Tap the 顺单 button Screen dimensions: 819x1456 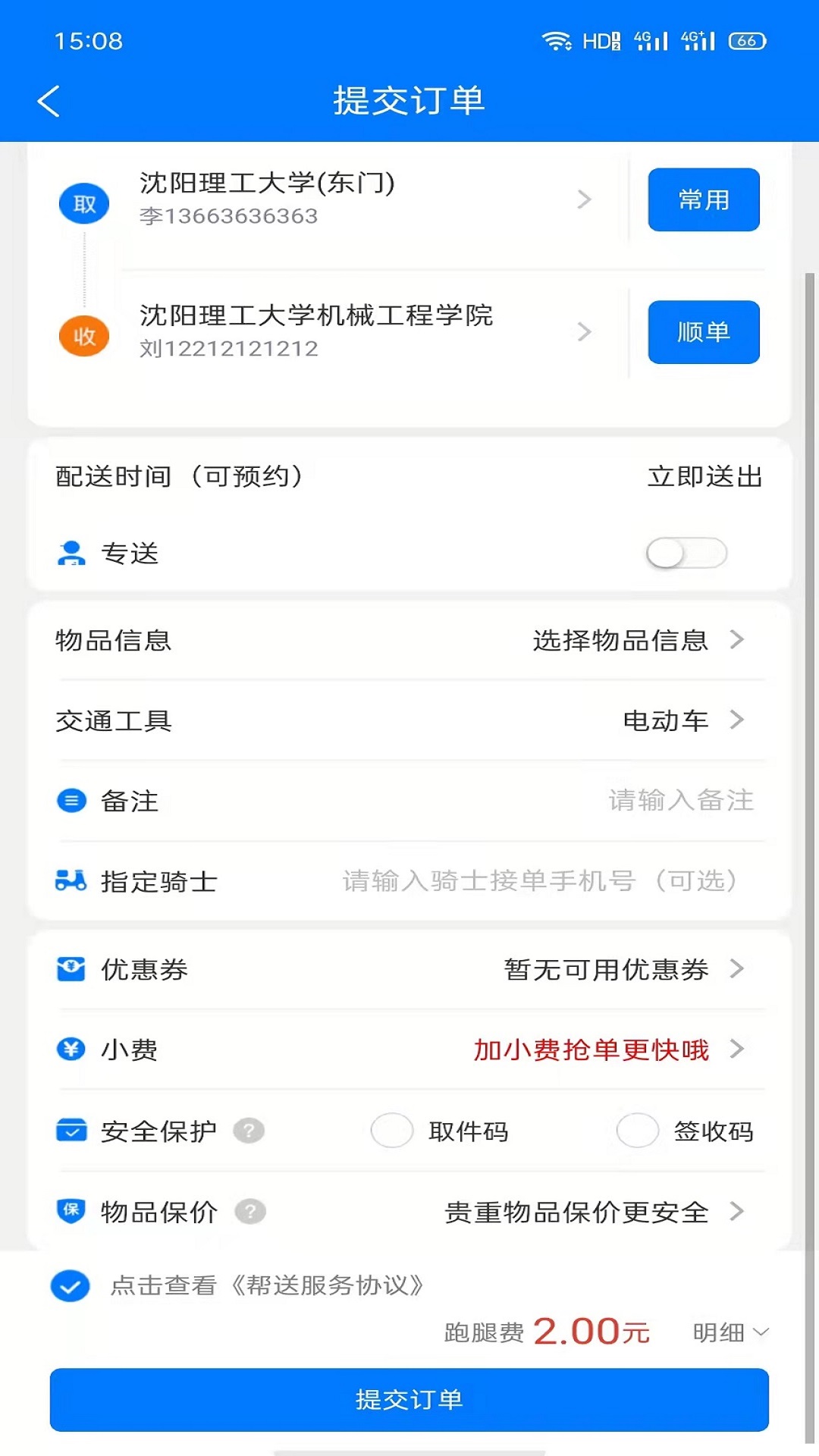pos(703,332)
